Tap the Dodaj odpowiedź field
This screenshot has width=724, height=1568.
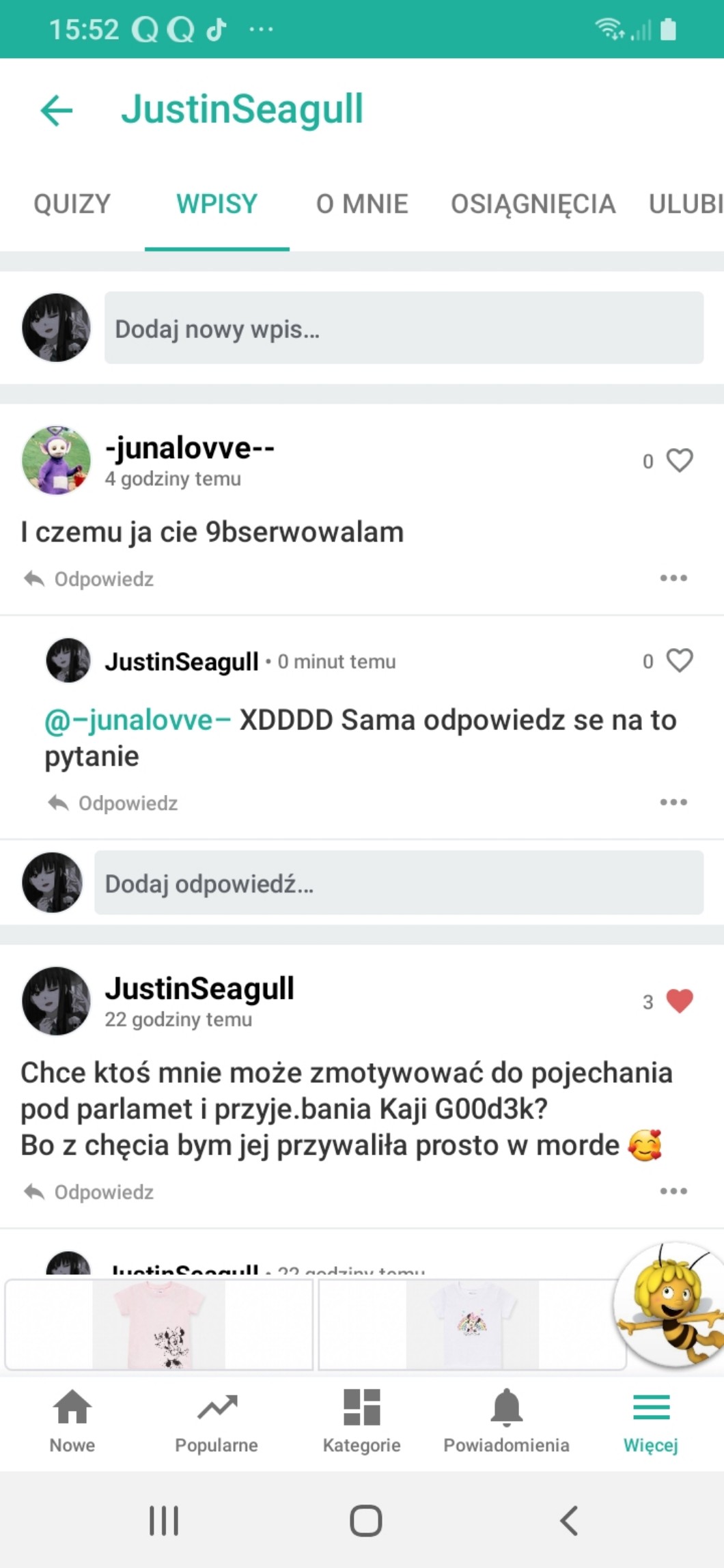tap(398, 884)
